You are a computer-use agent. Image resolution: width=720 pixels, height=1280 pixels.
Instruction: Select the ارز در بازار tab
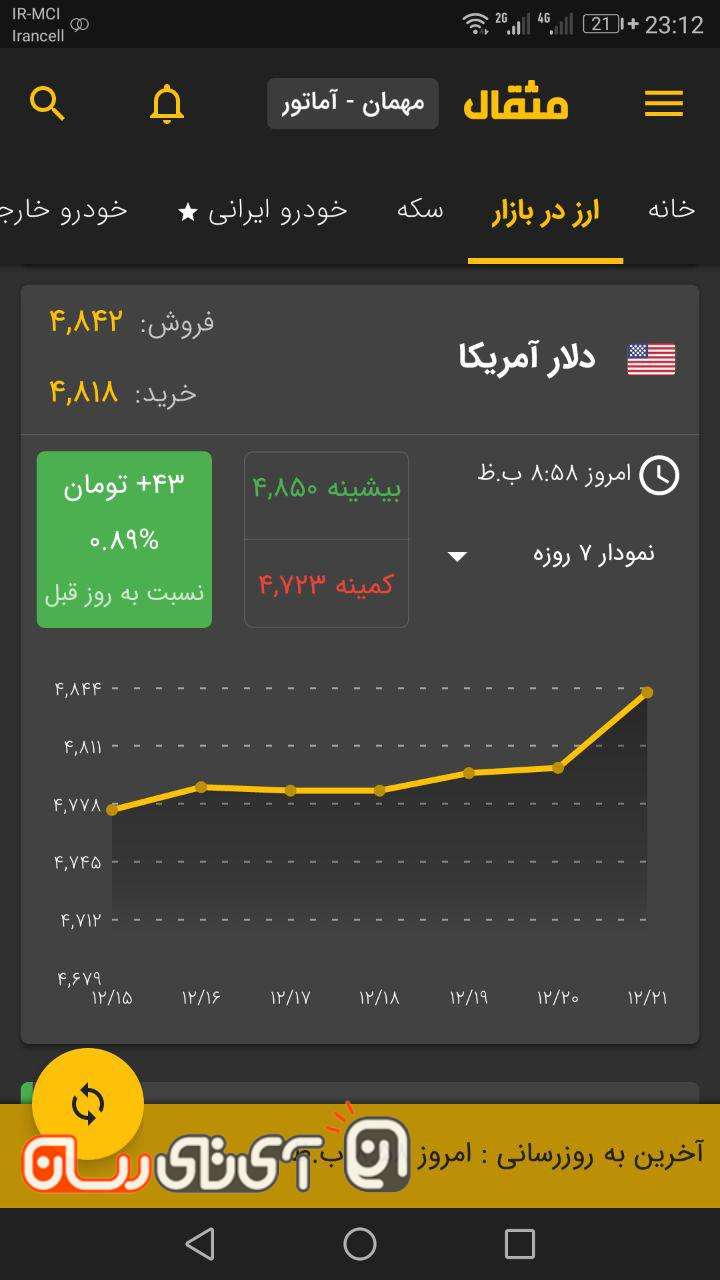(x=545, y=212)
